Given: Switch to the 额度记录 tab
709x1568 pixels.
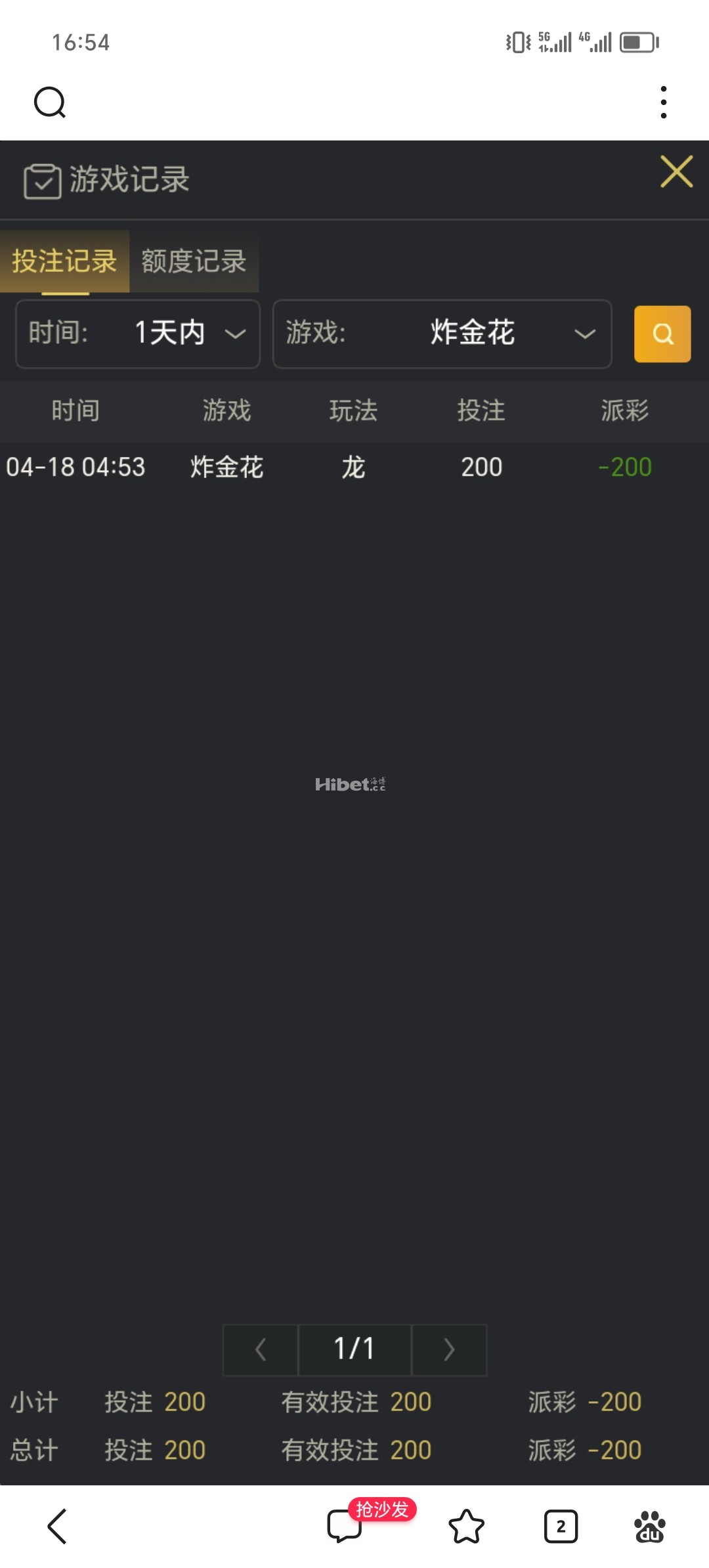Looking at the screenshot, I should coord(194,261).
